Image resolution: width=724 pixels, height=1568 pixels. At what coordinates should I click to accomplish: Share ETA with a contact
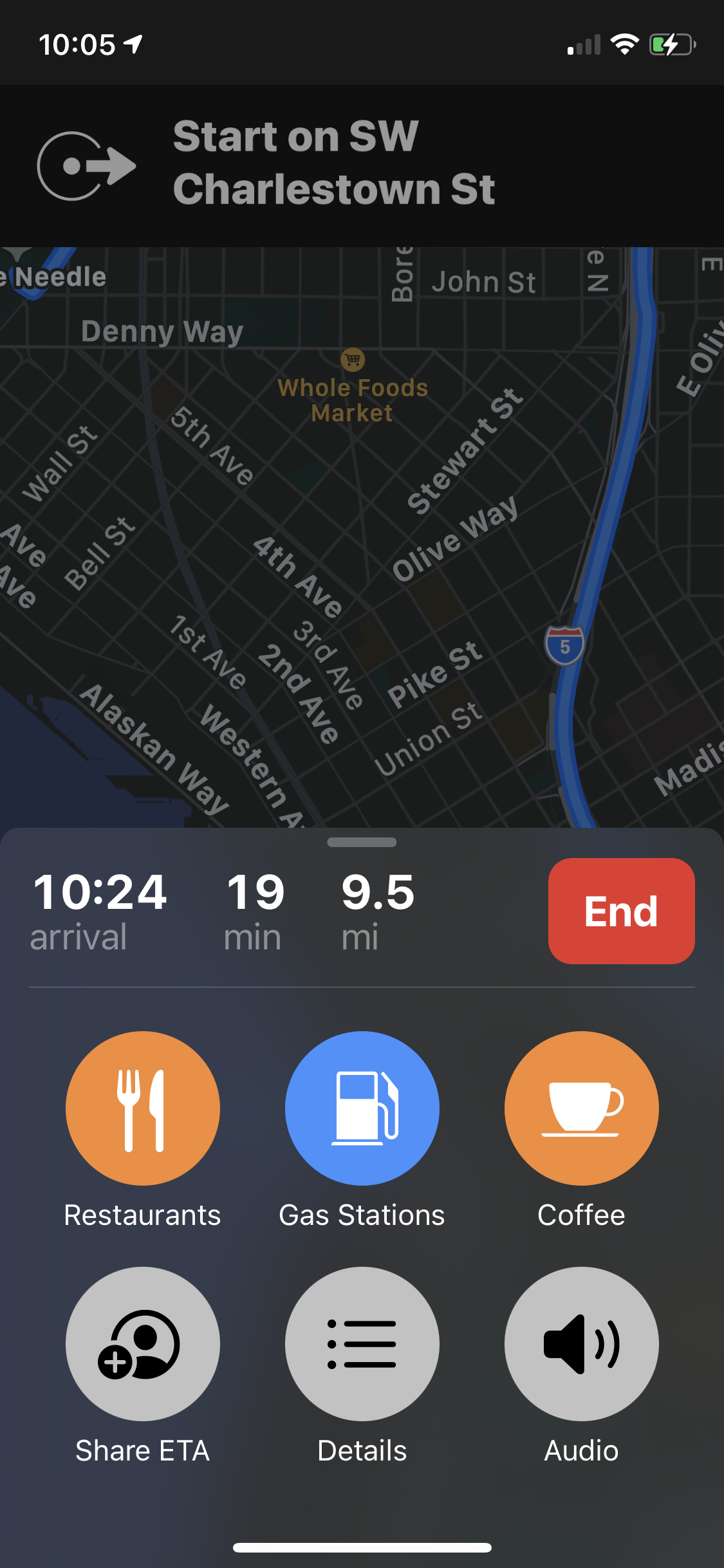pyautogui.click(x=143, y=1343)
